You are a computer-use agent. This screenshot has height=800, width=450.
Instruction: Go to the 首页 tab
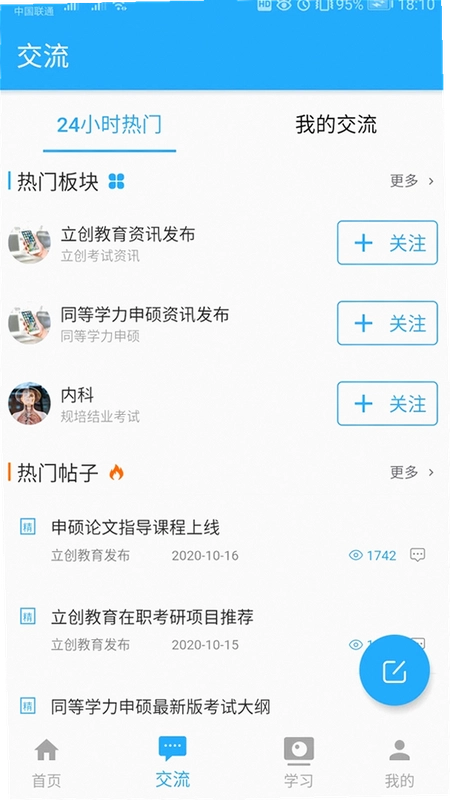(46, 764)
